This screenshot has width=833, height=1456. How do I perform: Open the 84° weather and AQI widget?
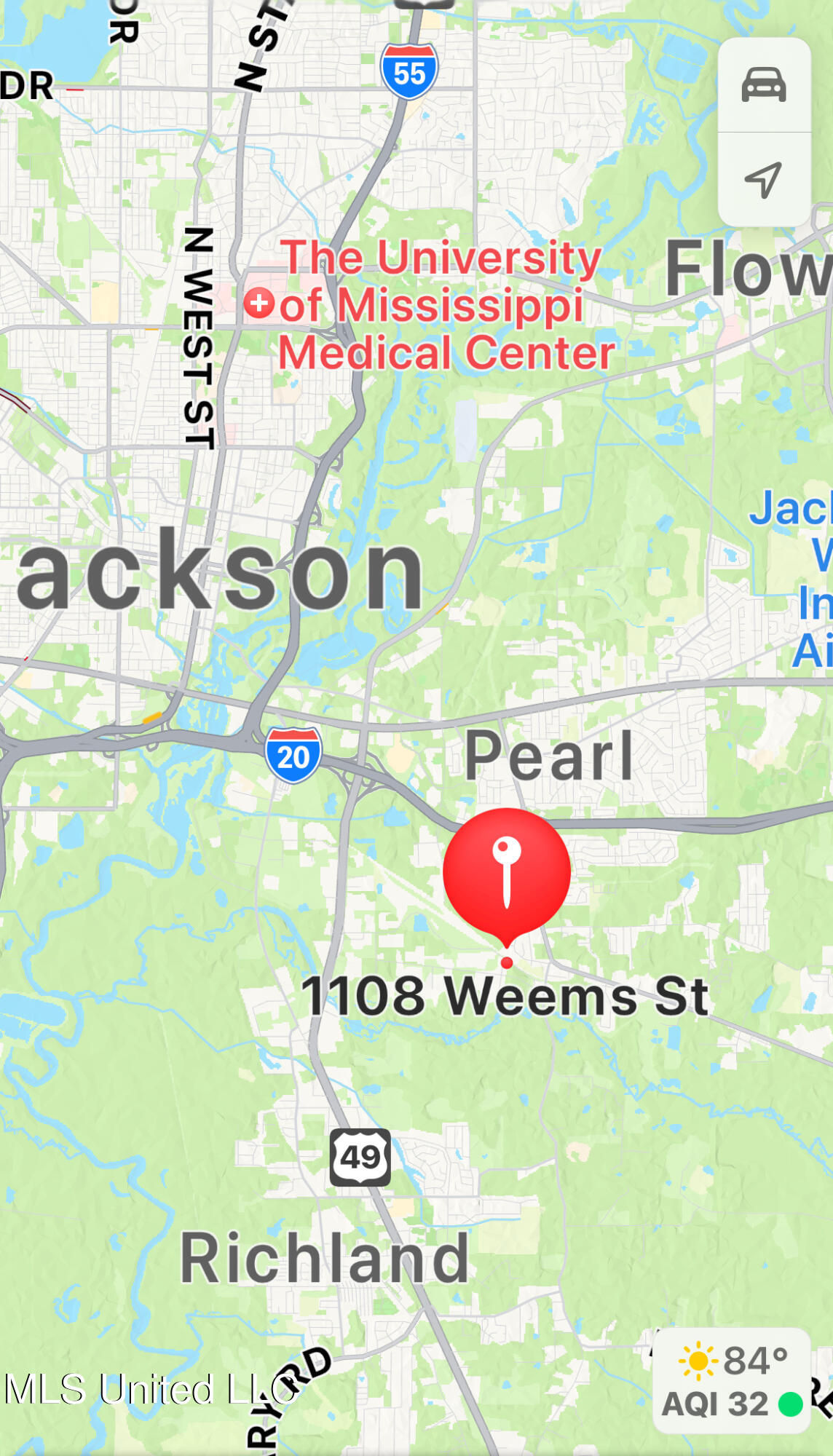[x=732, y=1381]
